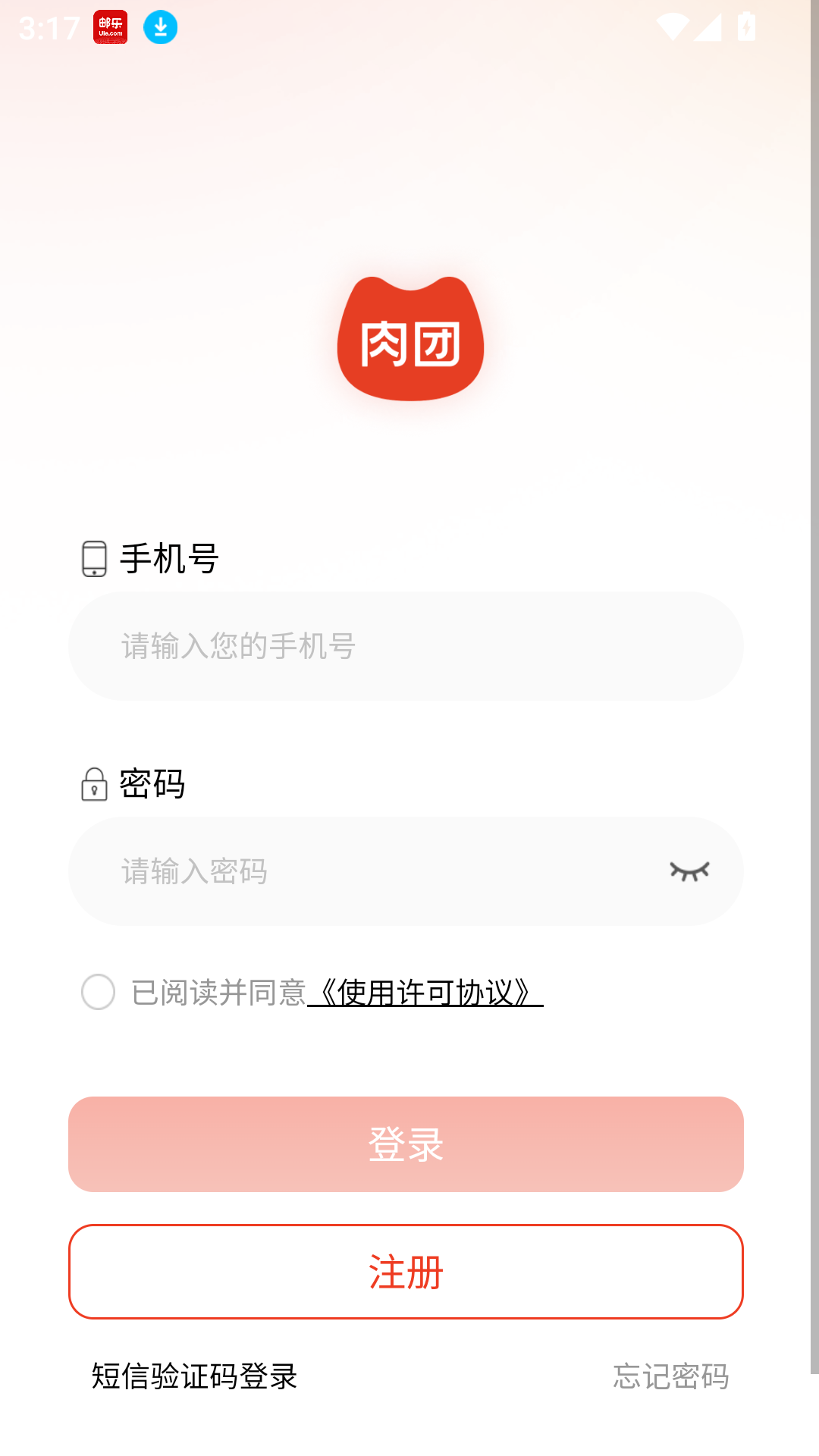This screenshot has height=1456, width=819.
Task: Open registration via the 注册 button
Action: [x=406, y=1272]
